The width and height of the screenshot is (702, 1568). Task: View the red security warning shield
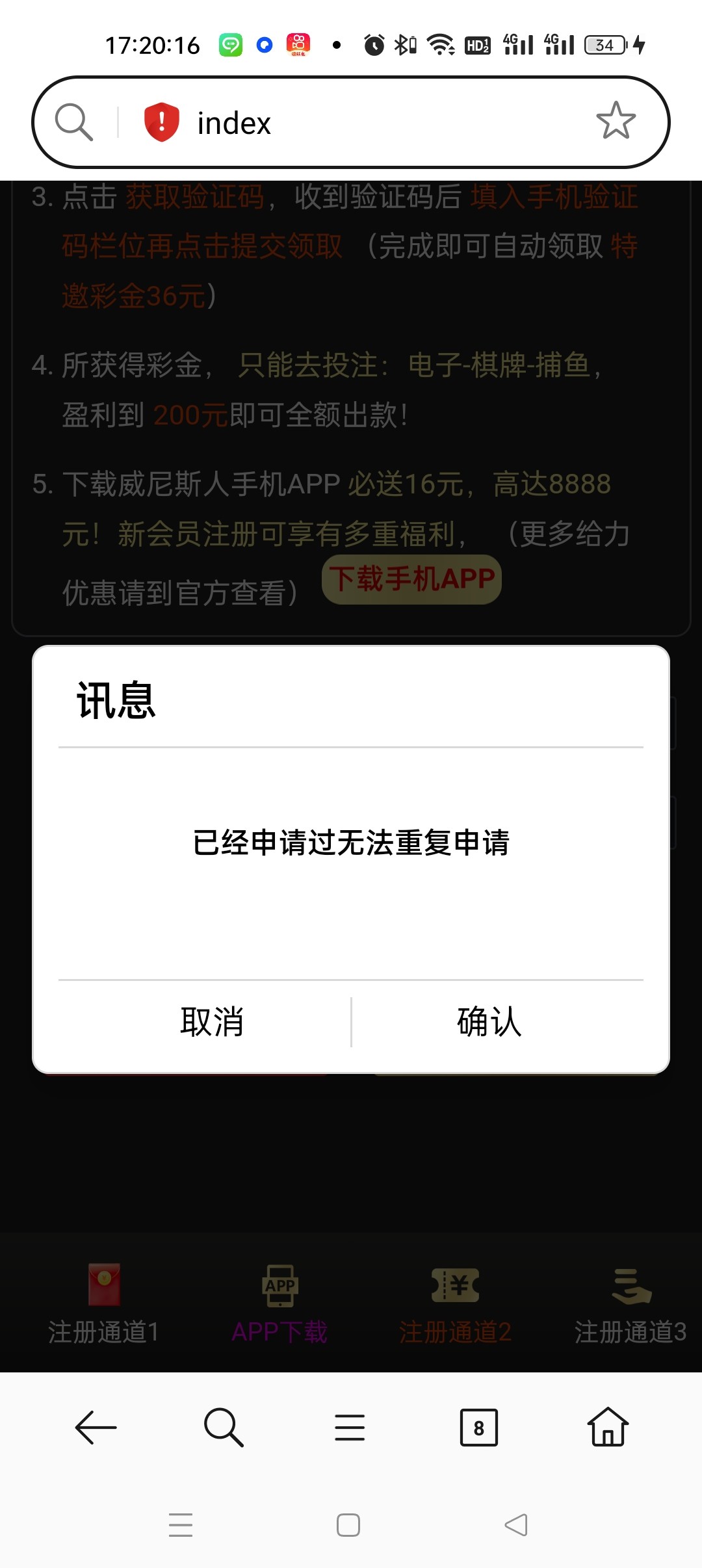coord(161,122)
